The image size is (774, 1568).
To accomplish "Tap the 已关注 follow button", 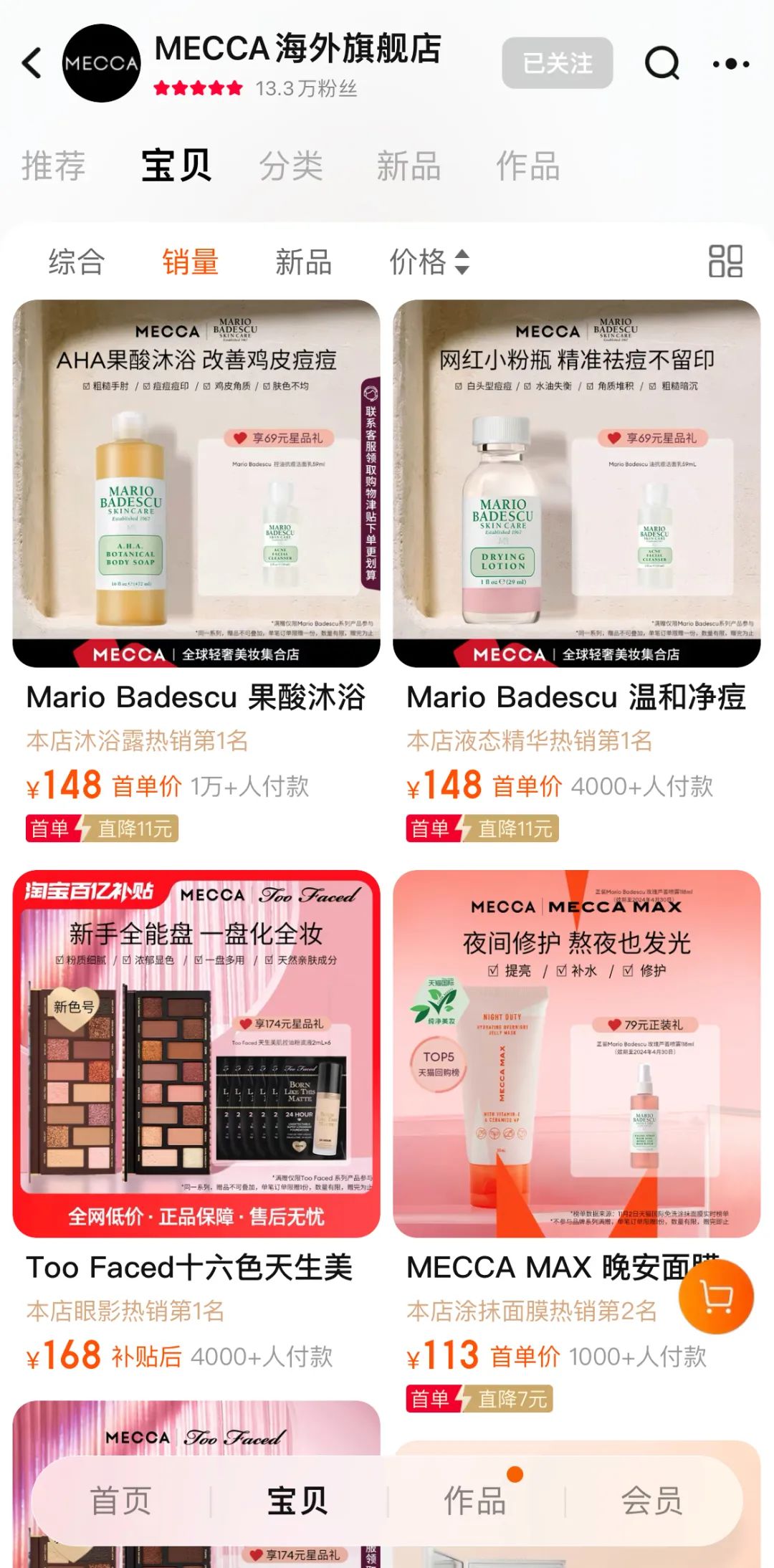I will click(x=558, y=63).
